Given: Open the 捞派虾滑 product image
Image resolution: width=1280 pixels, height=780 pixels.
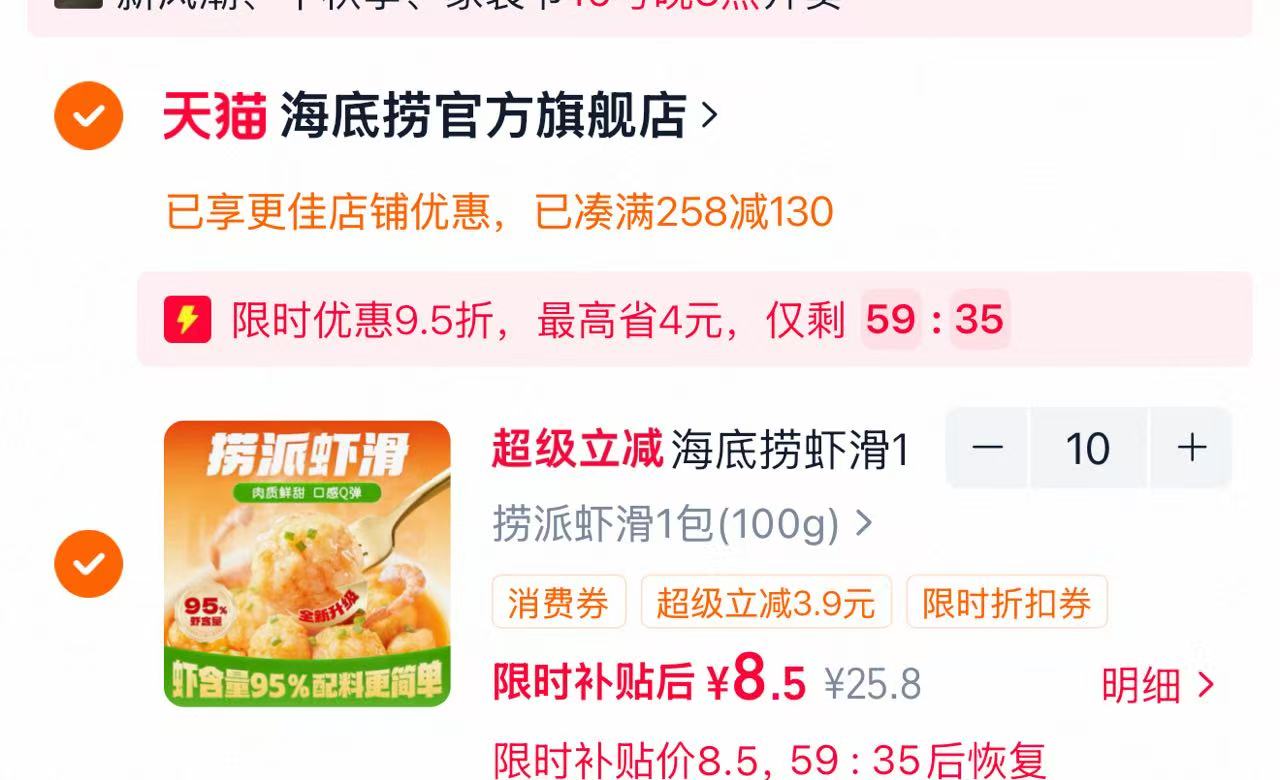Looking at the screenshot, I should tap(308, 564).
